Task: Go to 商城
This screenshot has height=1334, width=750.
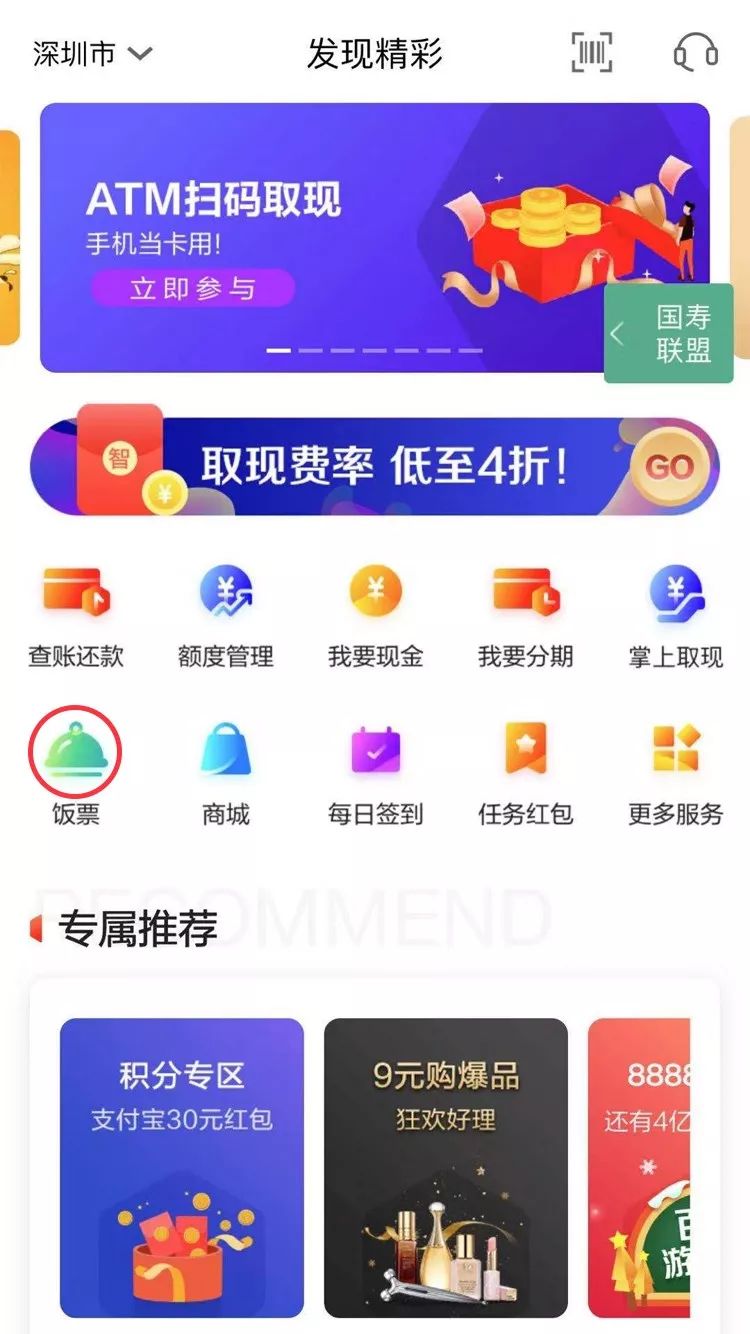Action: (x=226, y=774)
